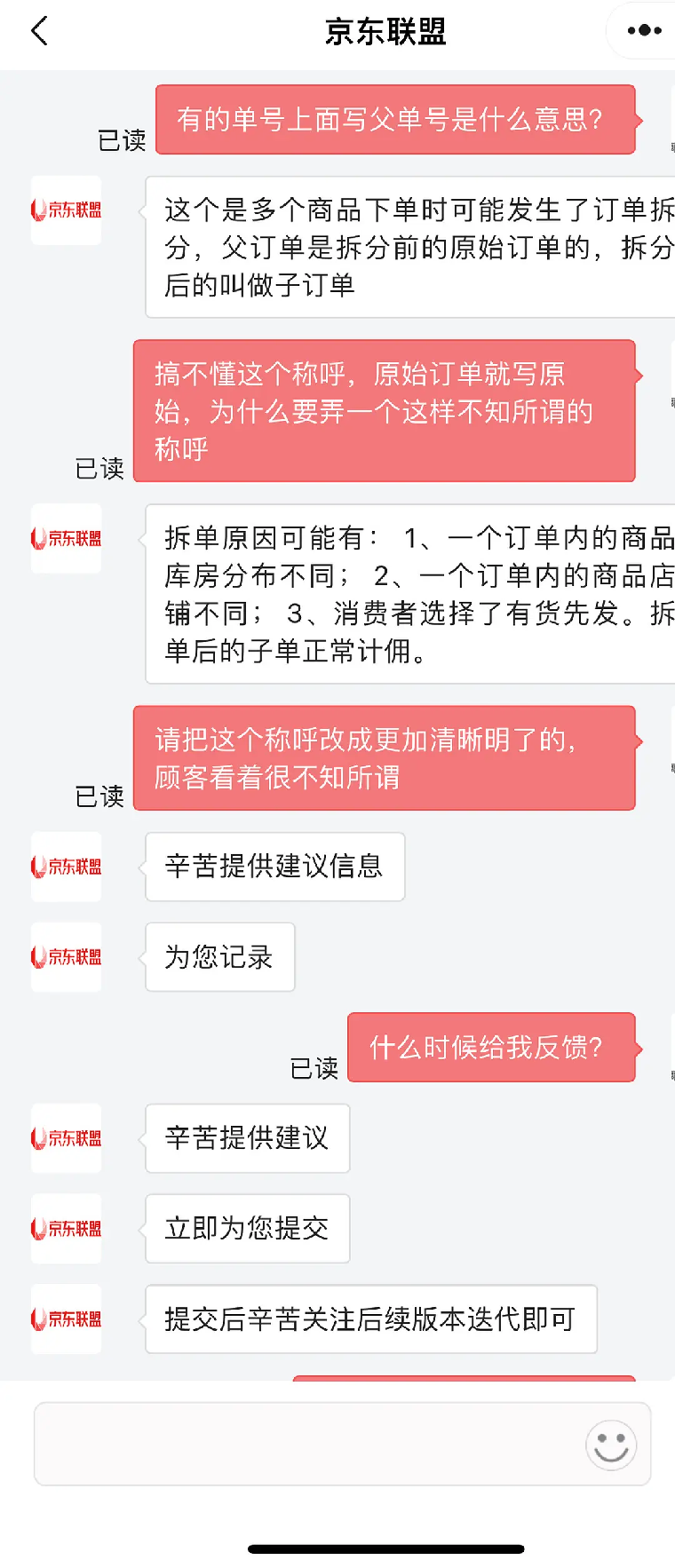Open the emoji picker
The image size is (675, 1568).
tap(611, 1445)
